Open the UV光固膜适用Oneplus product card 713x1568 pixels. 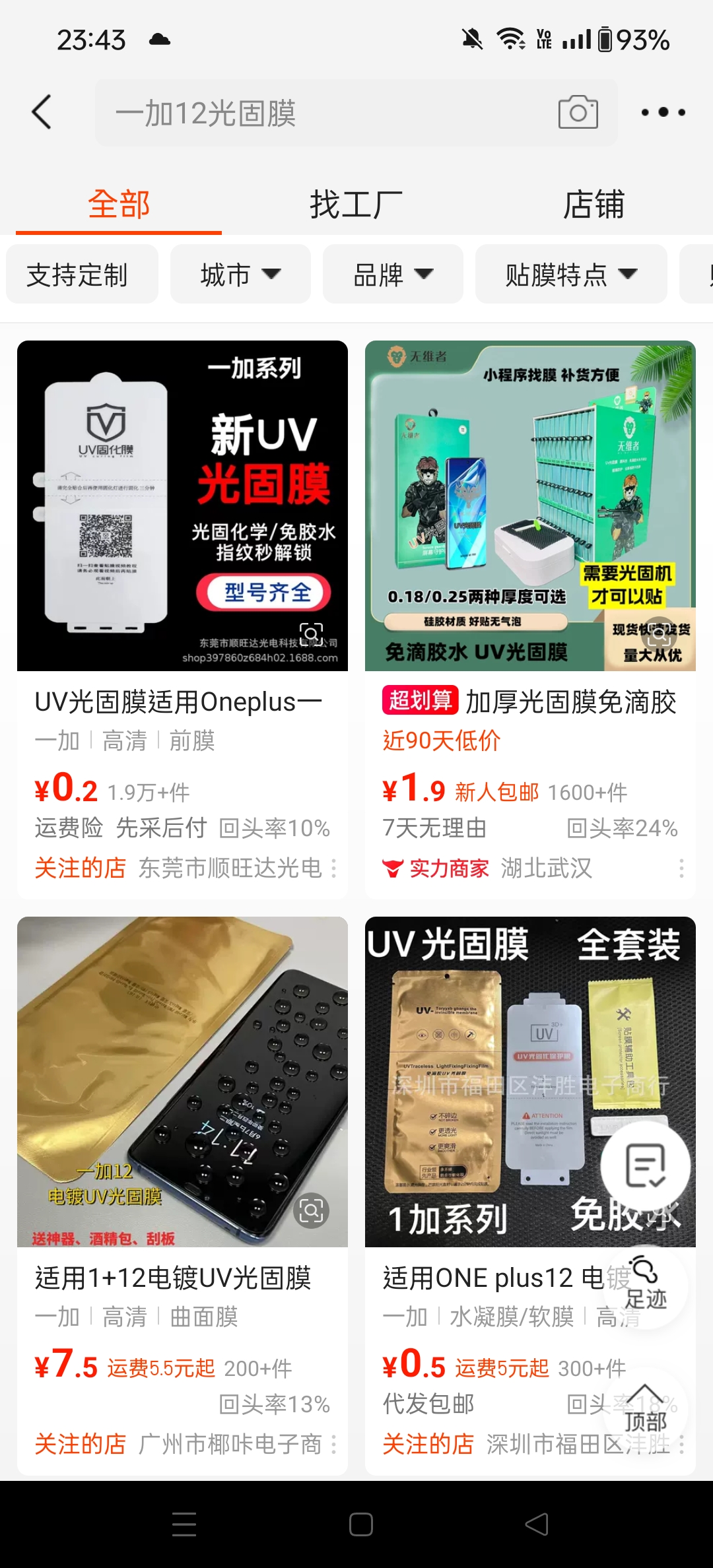[x=182, y=620]
